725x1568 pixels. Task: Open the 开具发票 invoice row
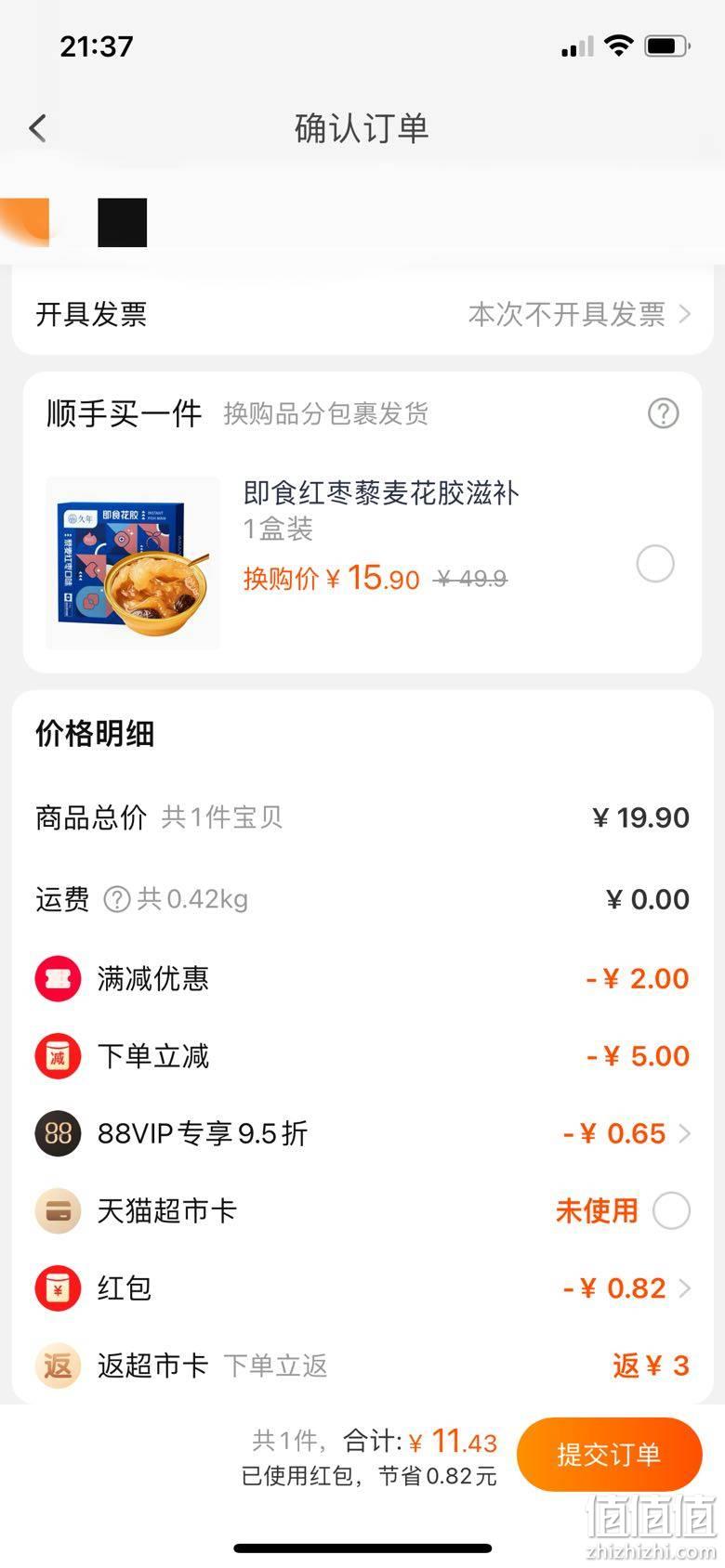click(x=362, y=314)
